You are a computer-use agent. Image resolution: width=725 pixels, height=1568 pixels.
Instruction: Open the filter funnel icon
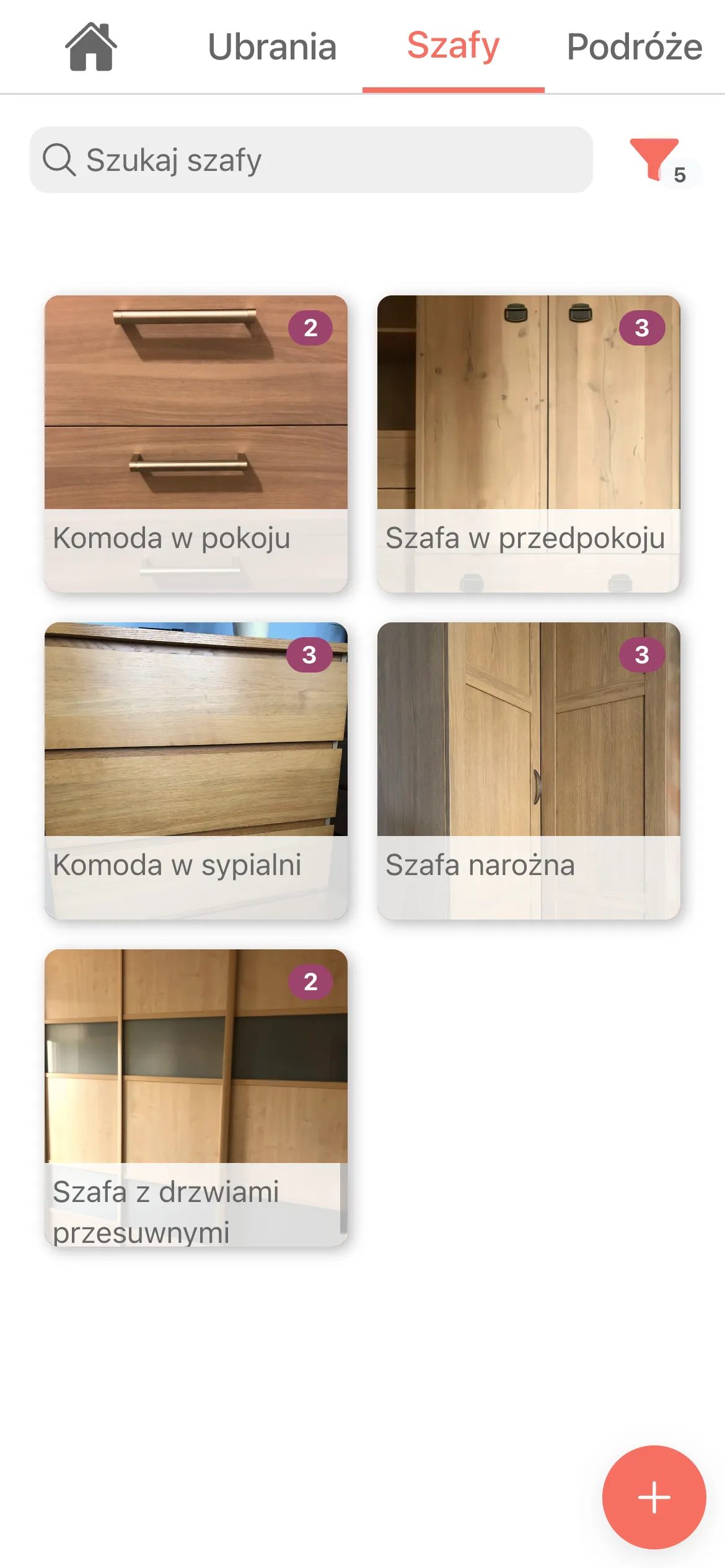pos(655,160)
